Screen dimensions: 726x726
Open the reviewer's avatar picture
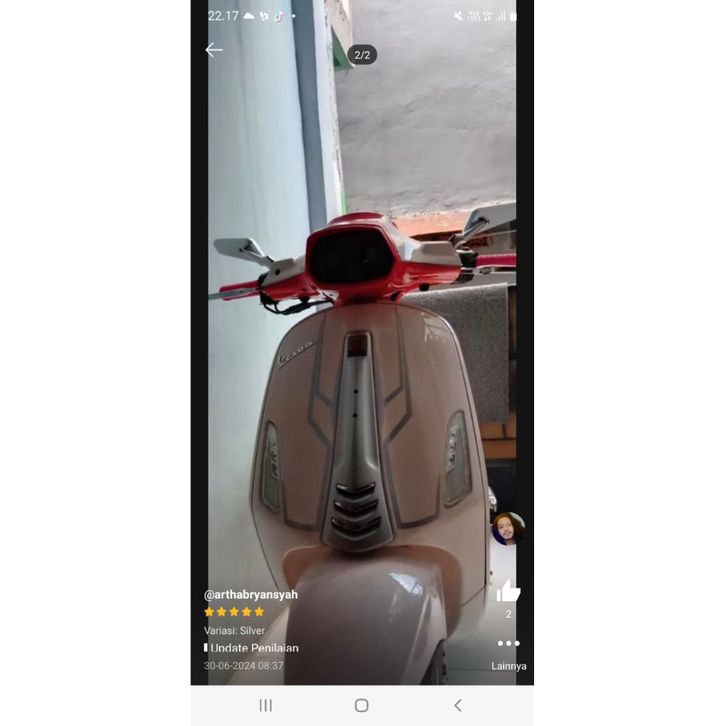(507, 528)
